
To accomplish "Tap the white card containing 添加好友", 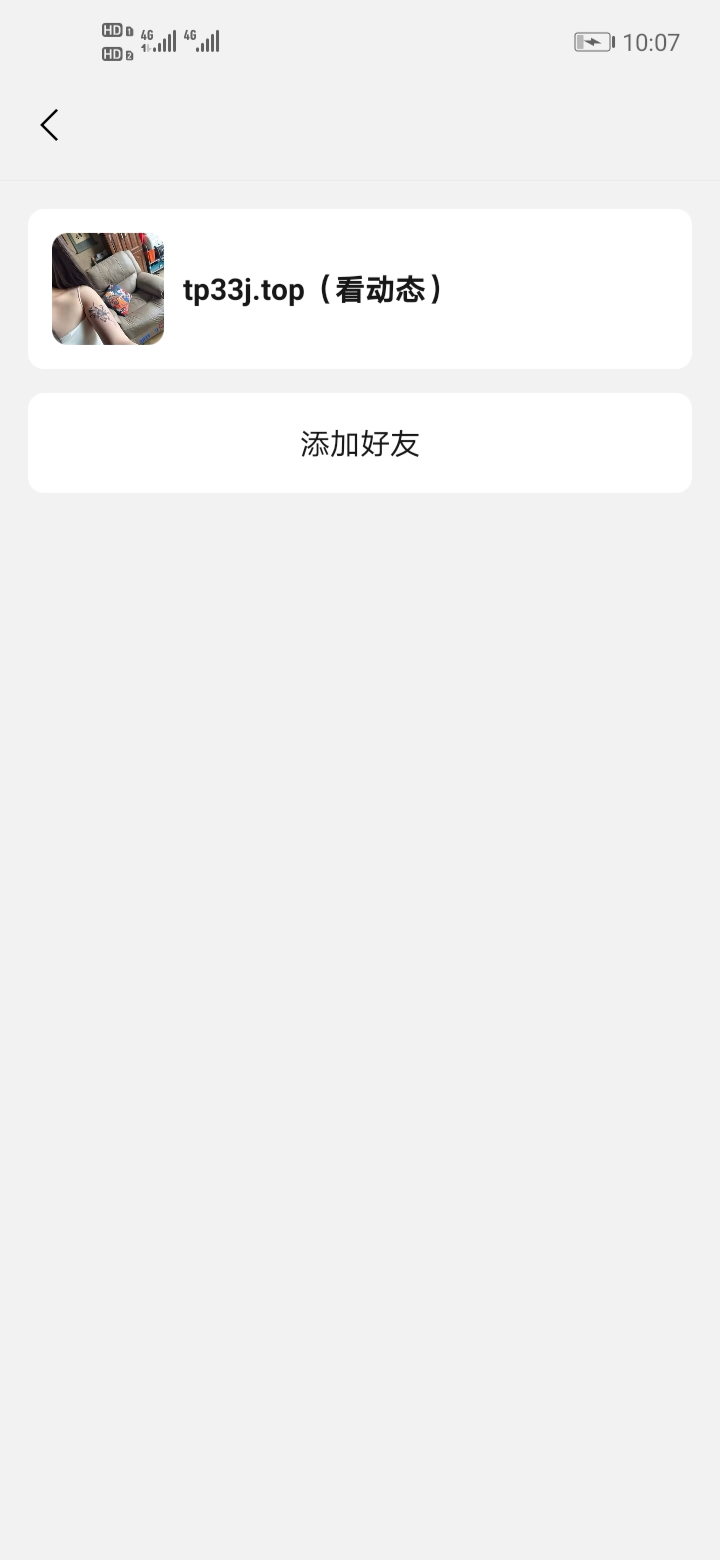I will 360,442.
